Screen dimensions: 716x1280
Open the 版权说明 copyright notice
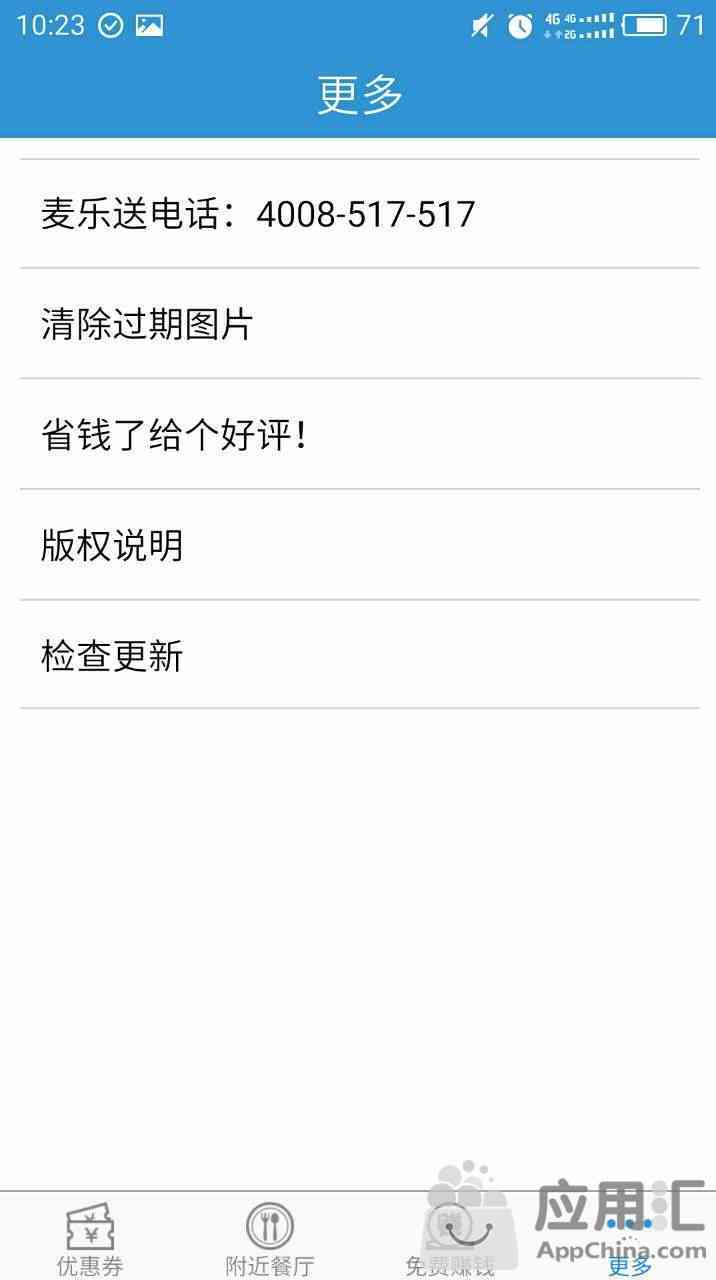[x=359, y=545]
